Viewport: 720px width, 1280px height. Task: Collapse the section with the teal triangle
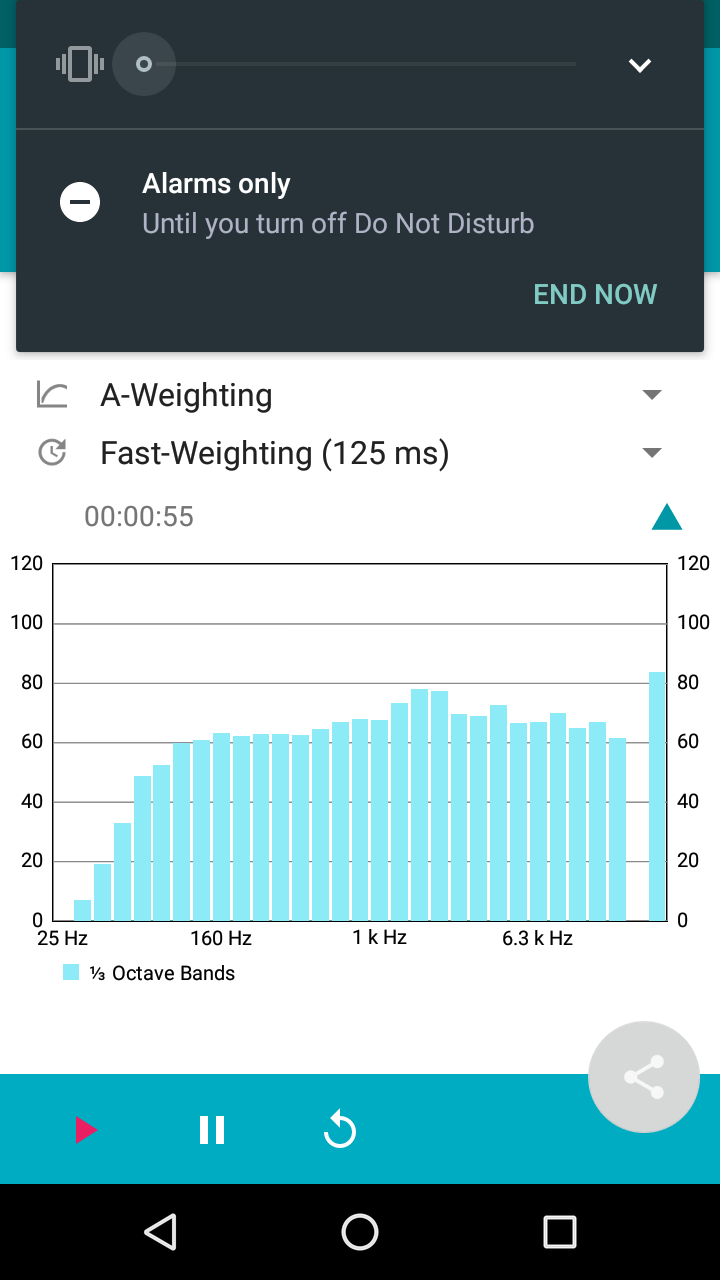pos(666,517)
